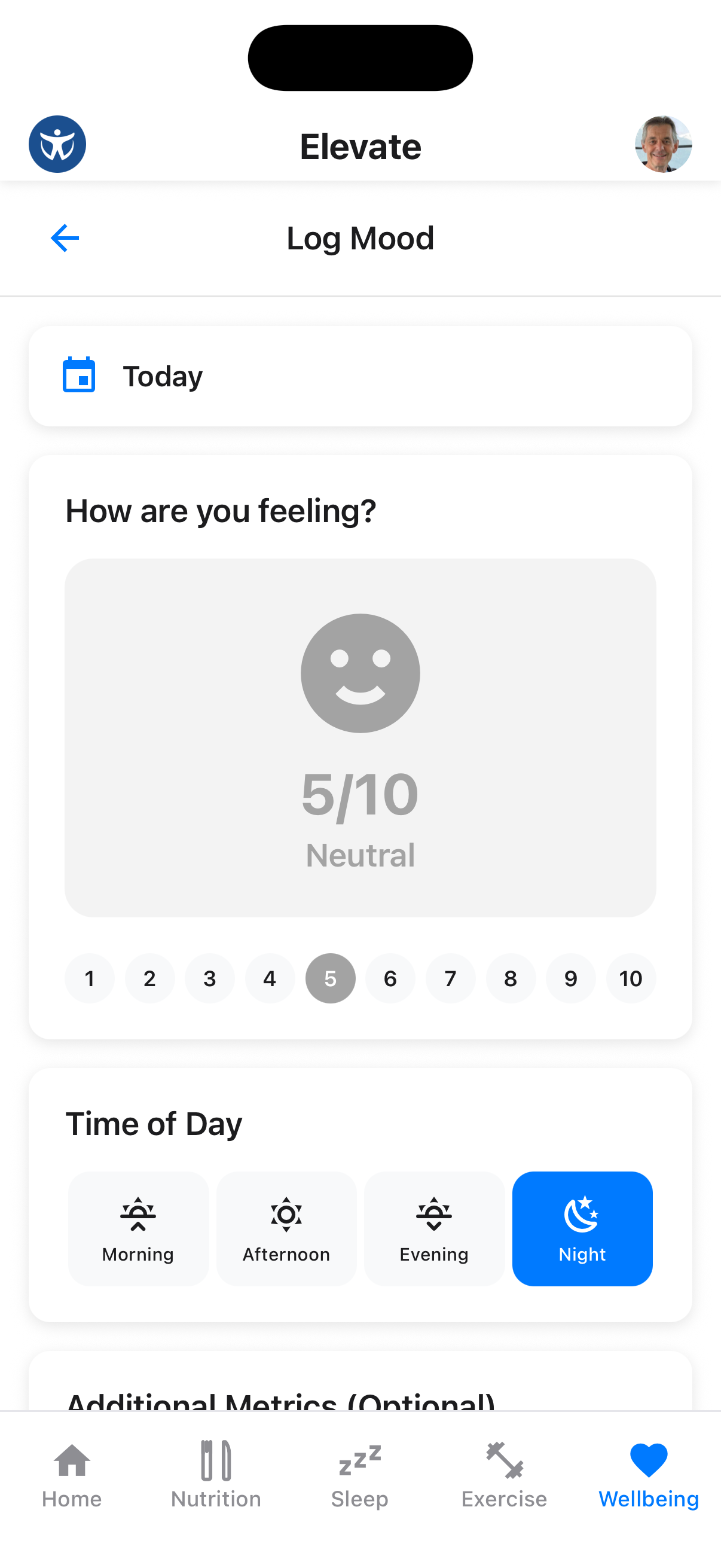
Task: Tap the back arrow to return
Action: (x=65, y=237)
